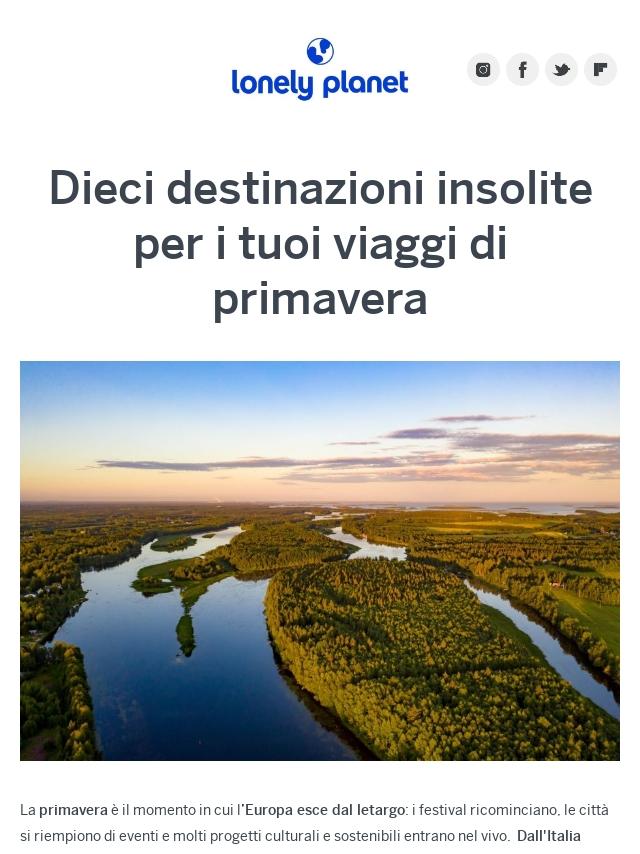The height and width of the screenshot is (854, 640).
Task: Open Lonely Planet's Instagram page
Action: tap(483, 69)
